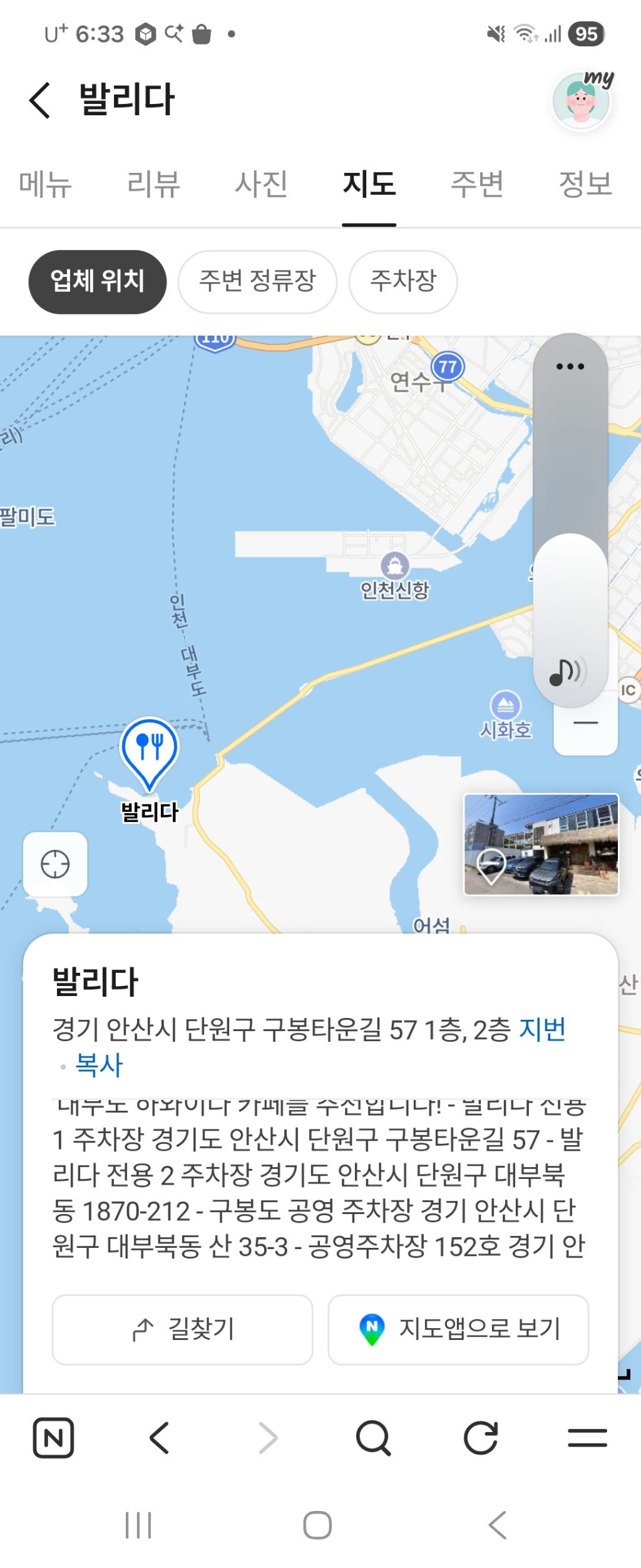Open the my profile avatar
The height and width of the screenshot is (1568, 641).
[582, 101]
